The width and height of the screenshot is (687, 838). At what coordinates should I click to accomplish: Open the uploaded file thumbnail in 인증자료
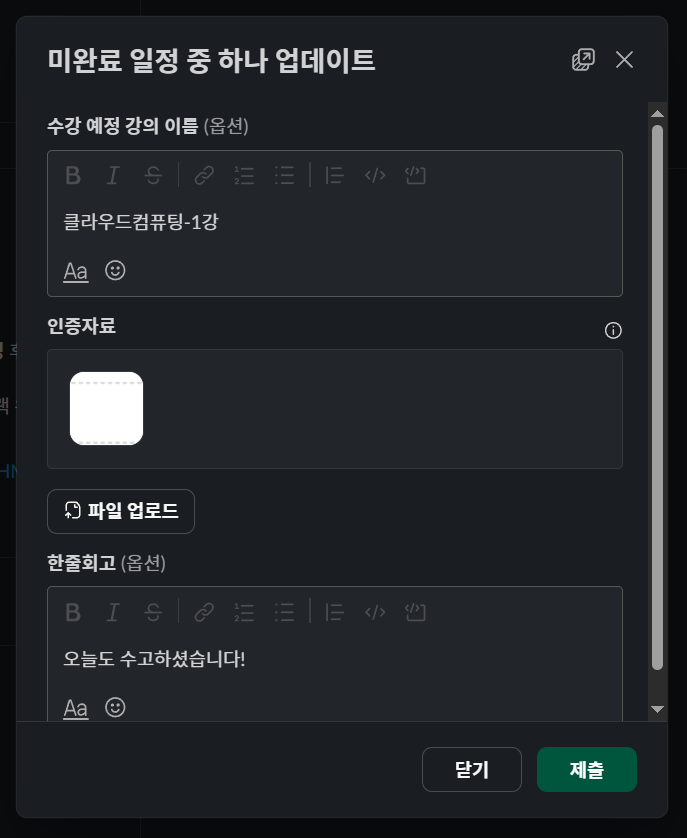click(x=107, y=408)
